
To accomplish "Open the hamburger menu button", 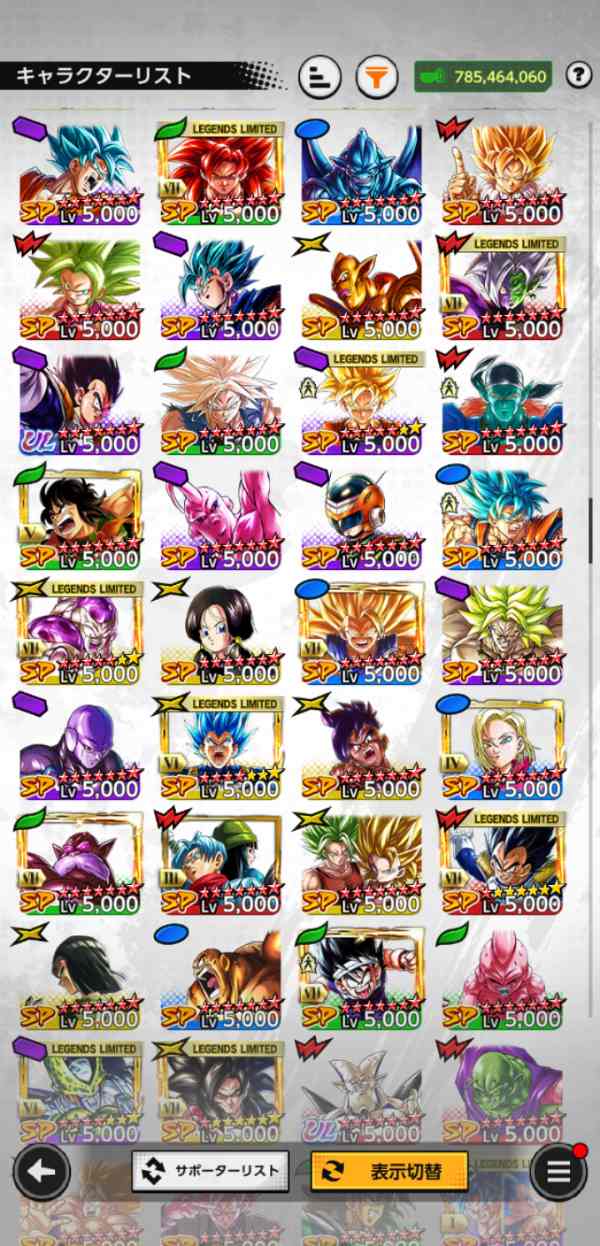I will (x=557, y=1171).
